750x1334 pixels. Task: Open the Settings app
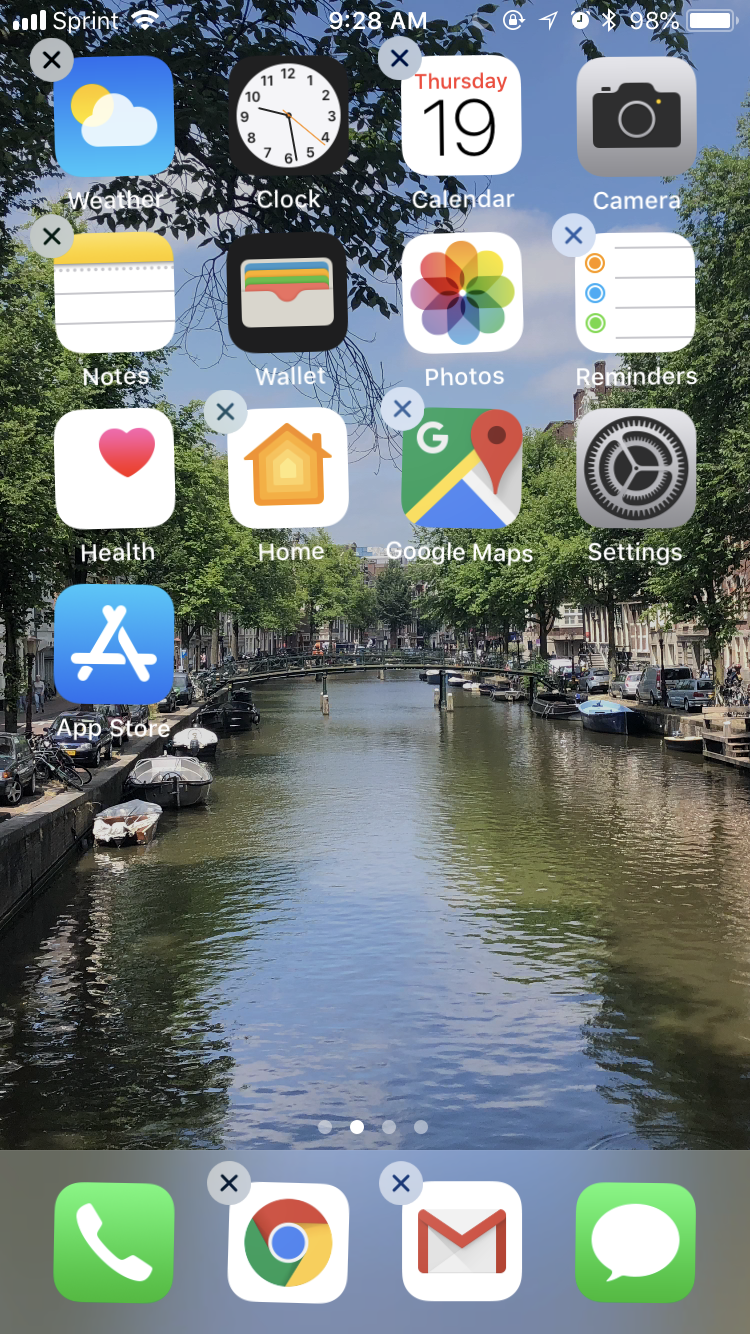(x=636, y=468)
